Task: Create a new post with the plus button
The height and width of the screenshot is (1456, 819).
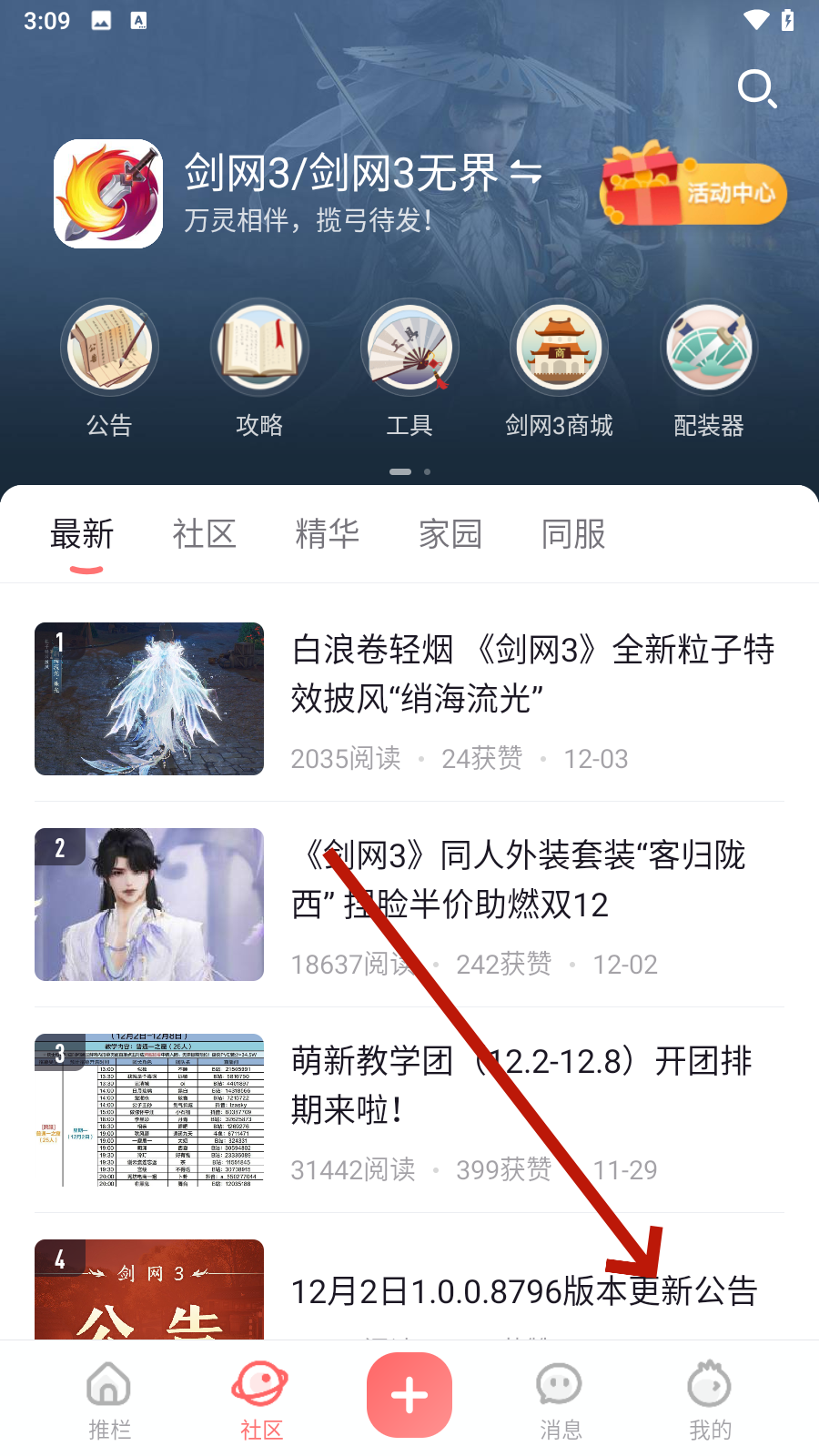Action: (409, 1395)
